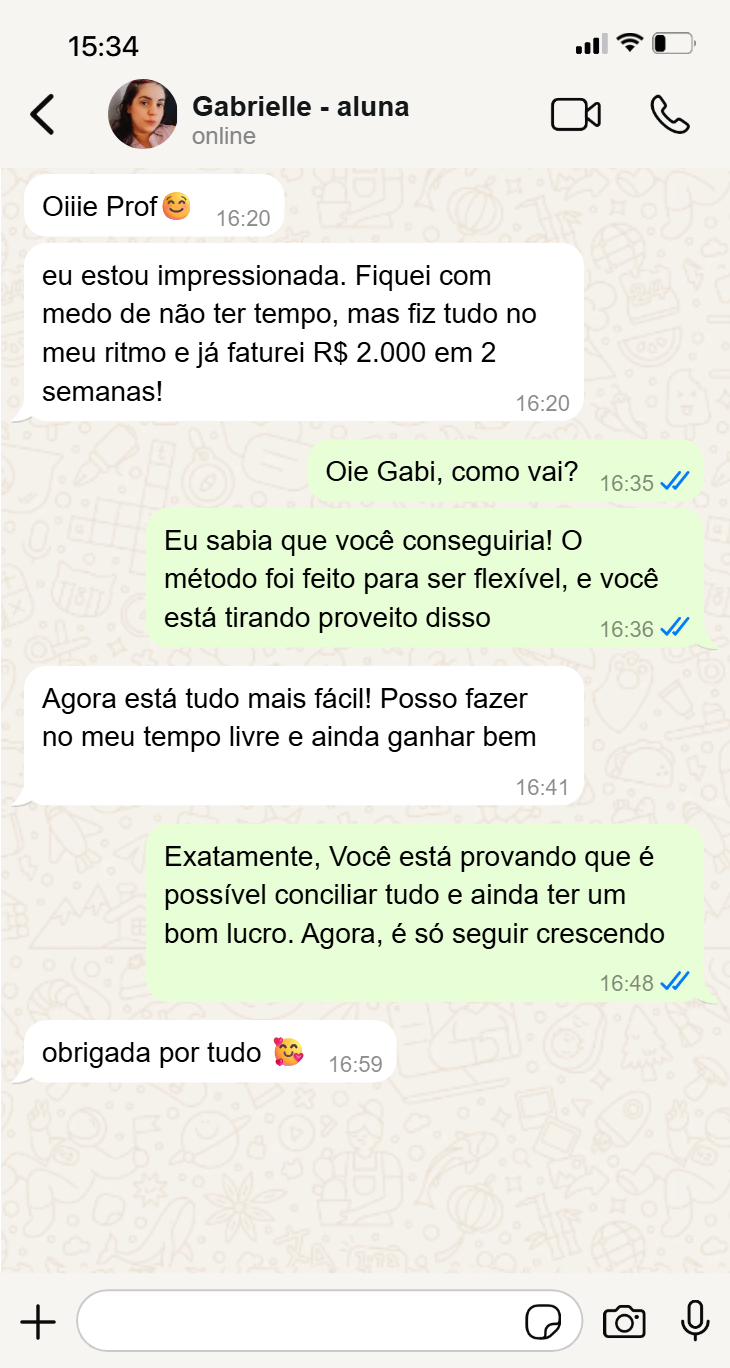This screenshot has width=730, height=1368.
Task: Open the plus attachment menu
Action: point(38,1322)
